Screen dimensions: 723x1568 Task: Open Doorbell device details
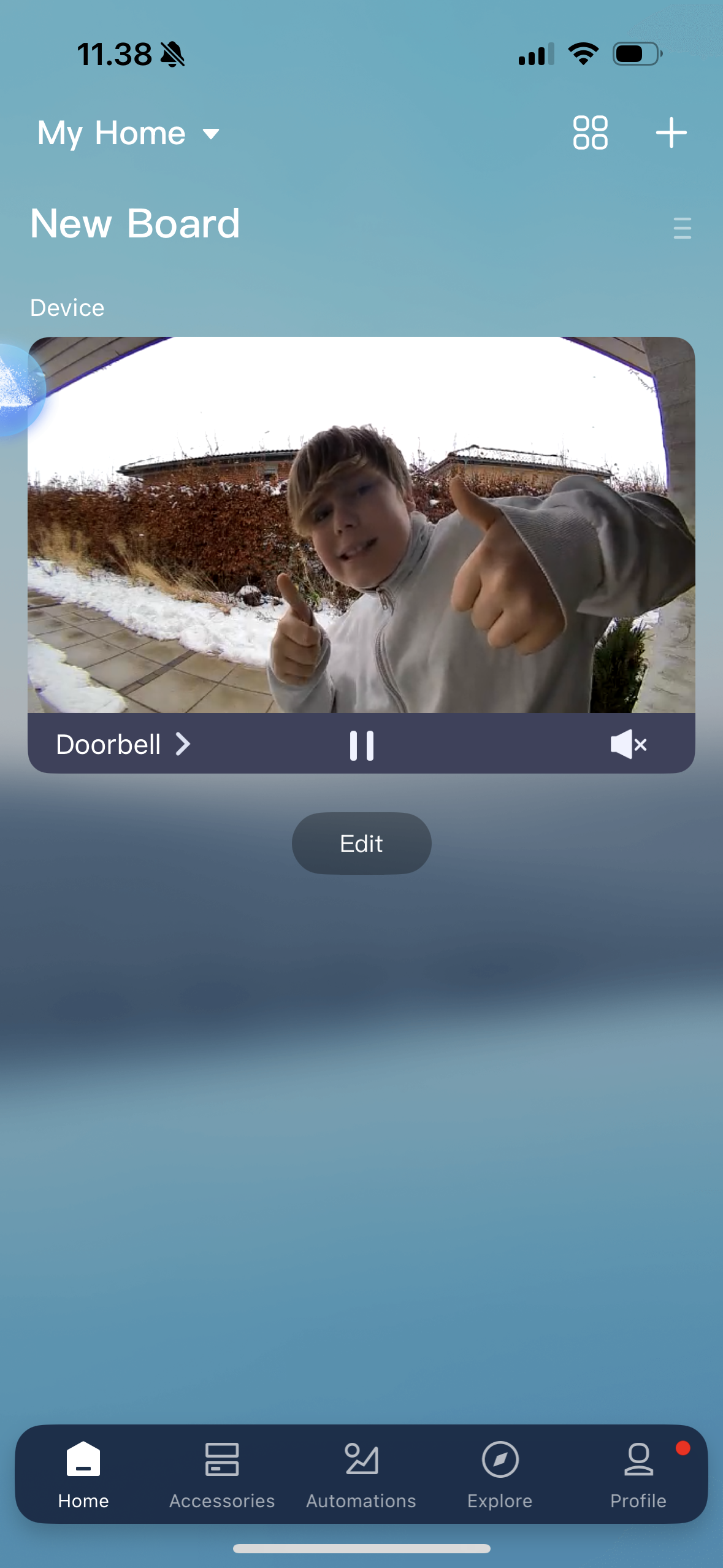(x=123, y=744)
